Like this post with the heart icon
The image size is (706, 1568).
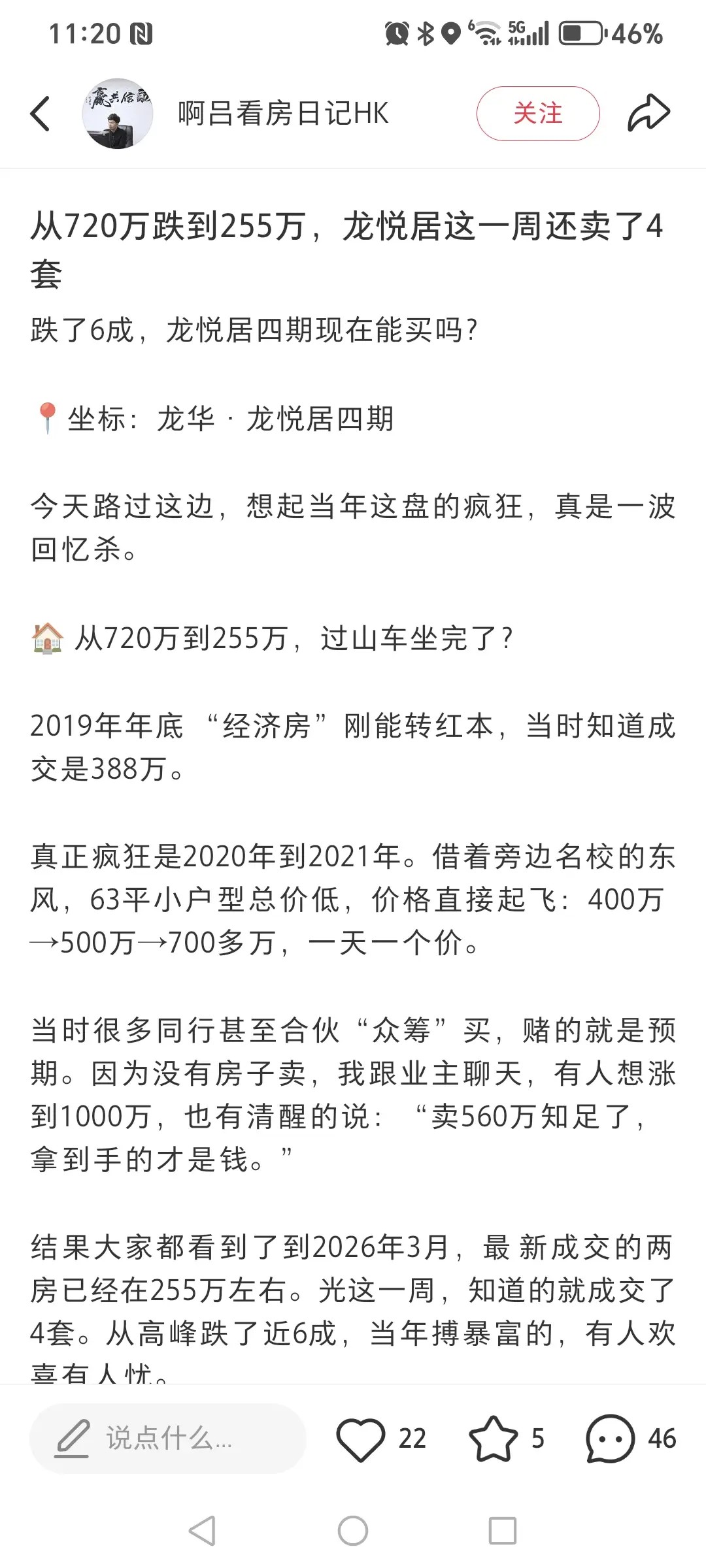(361, 1439)
